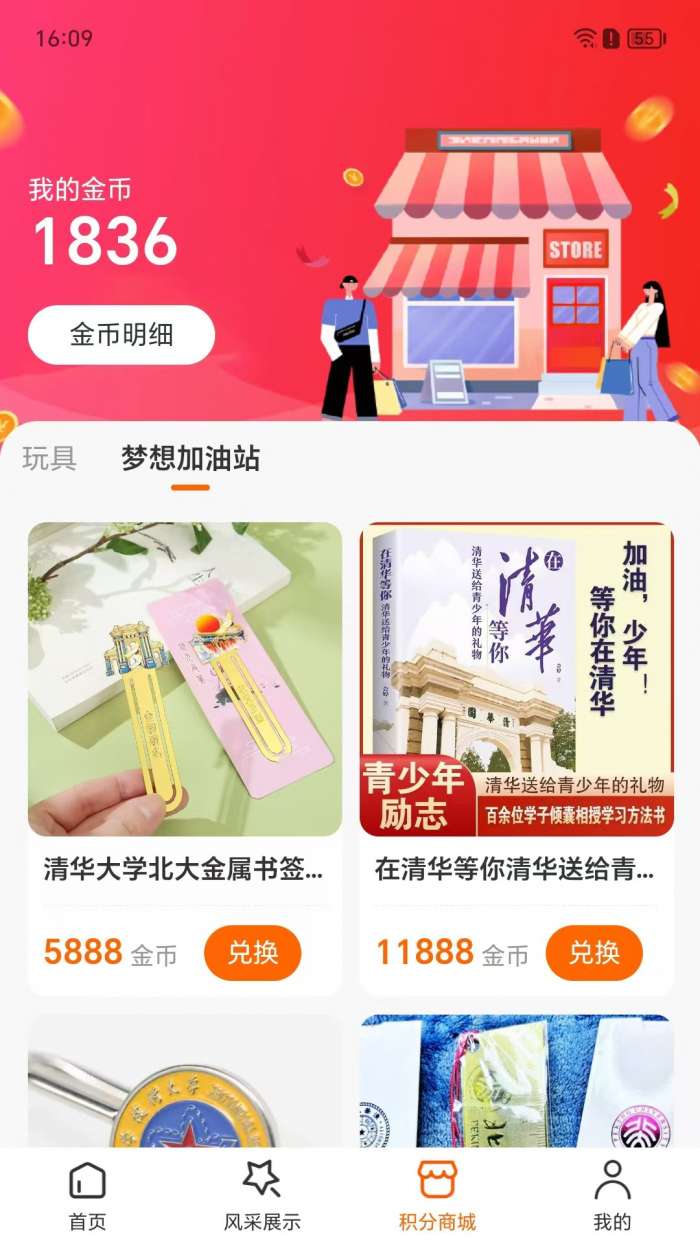Go to the 首页 tab
Viewport: 700px width, 1244px height.
point(87,1196)
